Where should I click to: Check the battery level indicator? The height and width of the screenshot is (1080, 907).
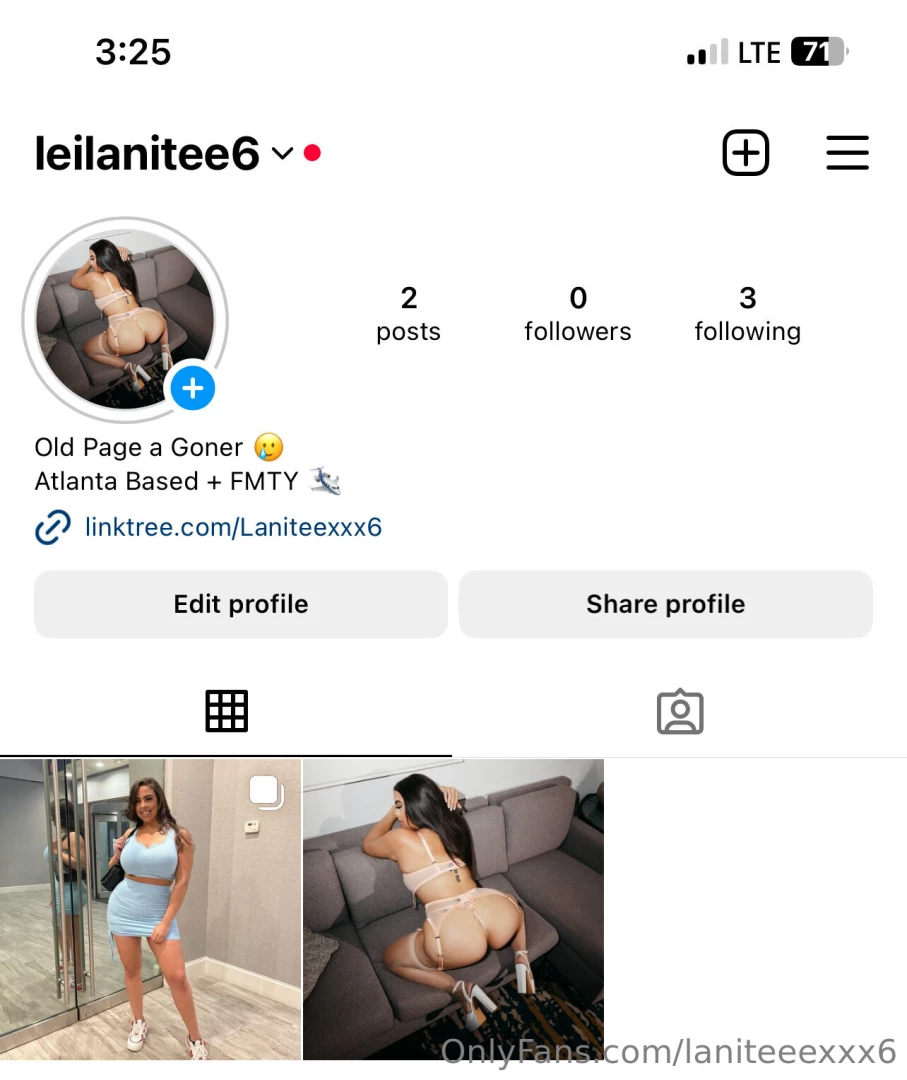tap(817, 51)
